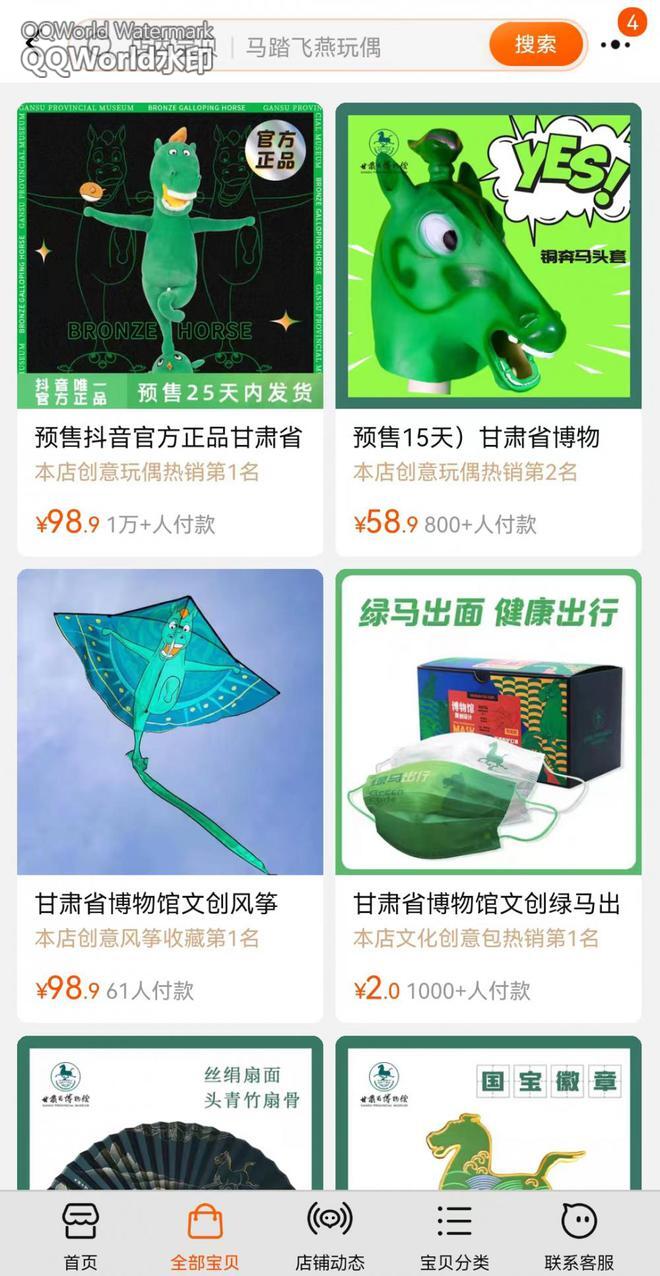Open the 国宝徽章 badge product
This screenshot has height=1276, width=660.
(488, 1113)
